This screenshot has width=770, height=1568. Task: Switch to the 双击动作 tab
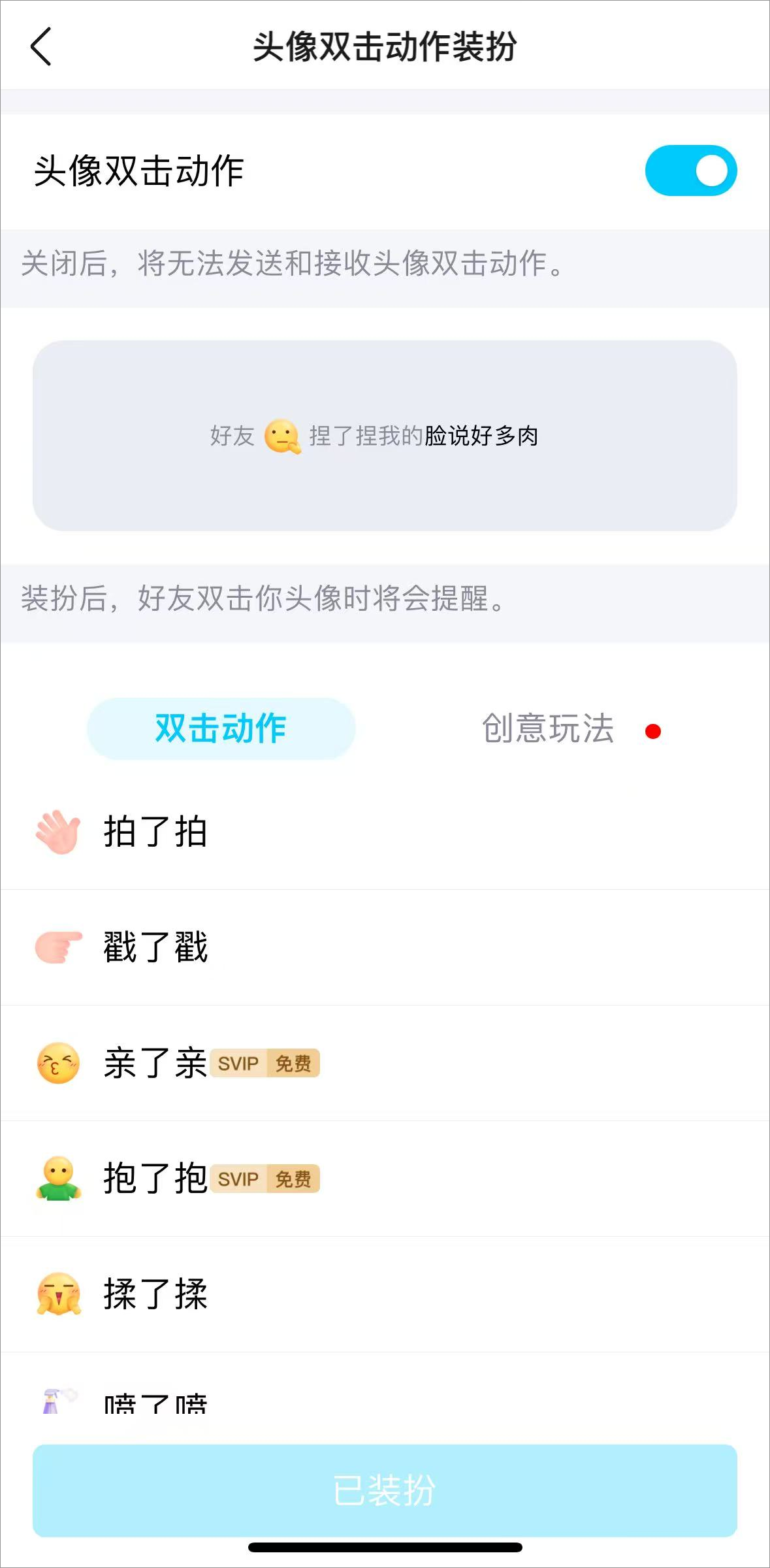tap(221, 728)
